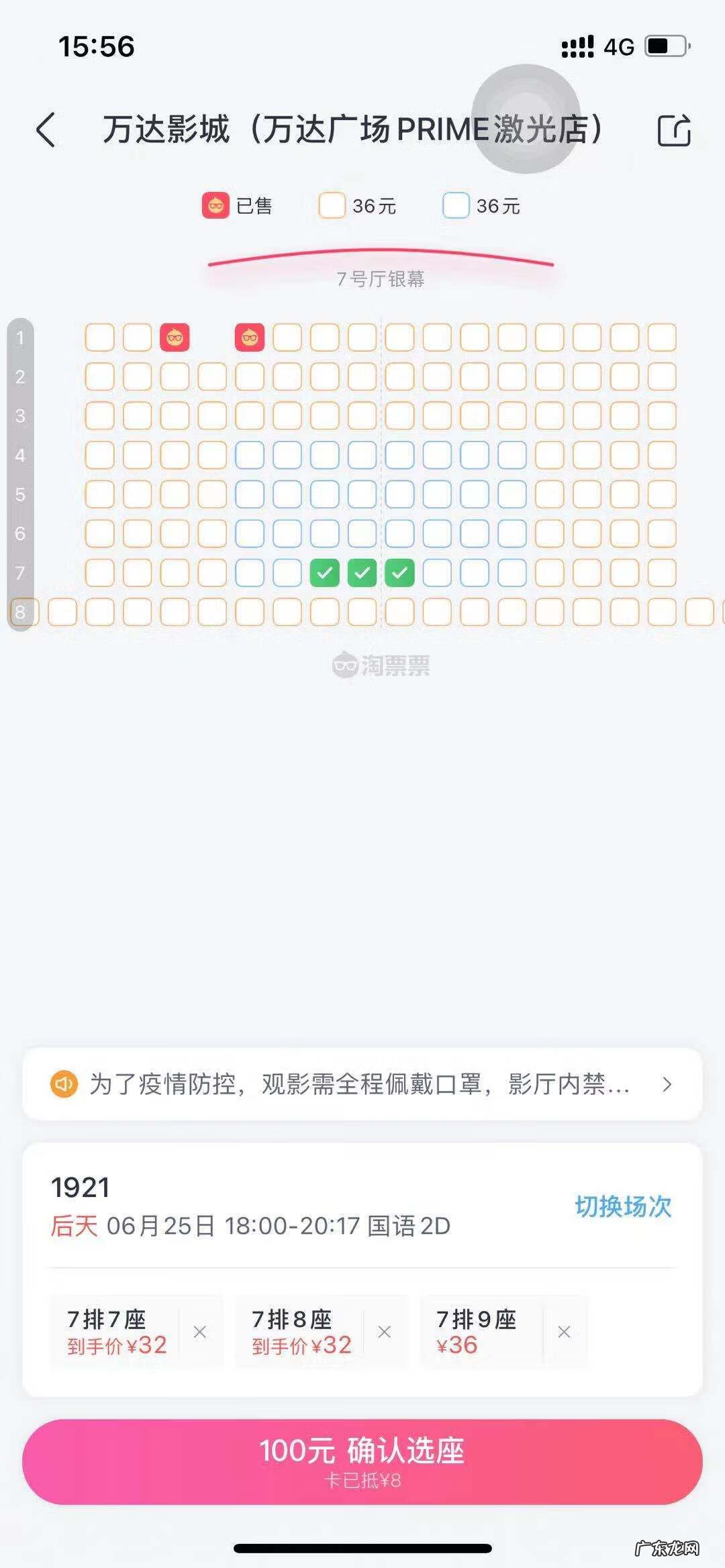
Task: Deselect the first green checked seat in row 7
Action: point(324,572)
